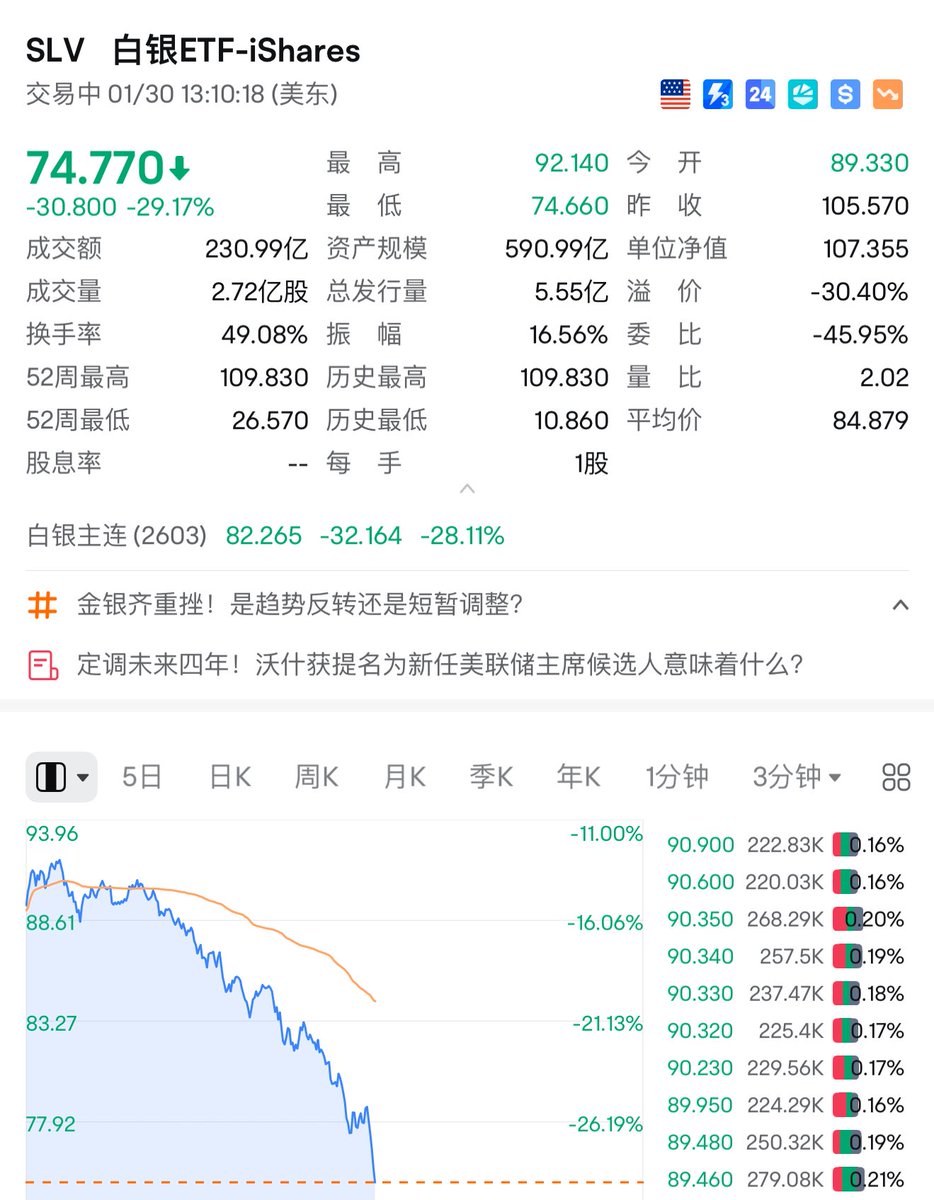934x1200 pixels.
Task: Show the 月K chart
Action: (404, 777)
